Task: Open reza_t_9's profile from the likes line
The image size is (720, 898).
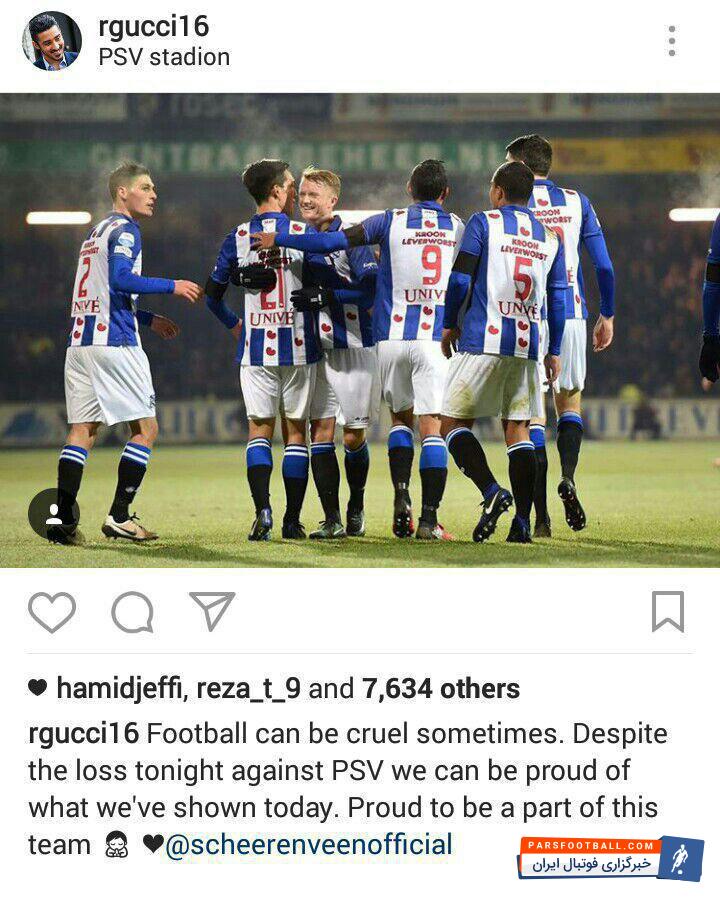Action: pos(247,688)
